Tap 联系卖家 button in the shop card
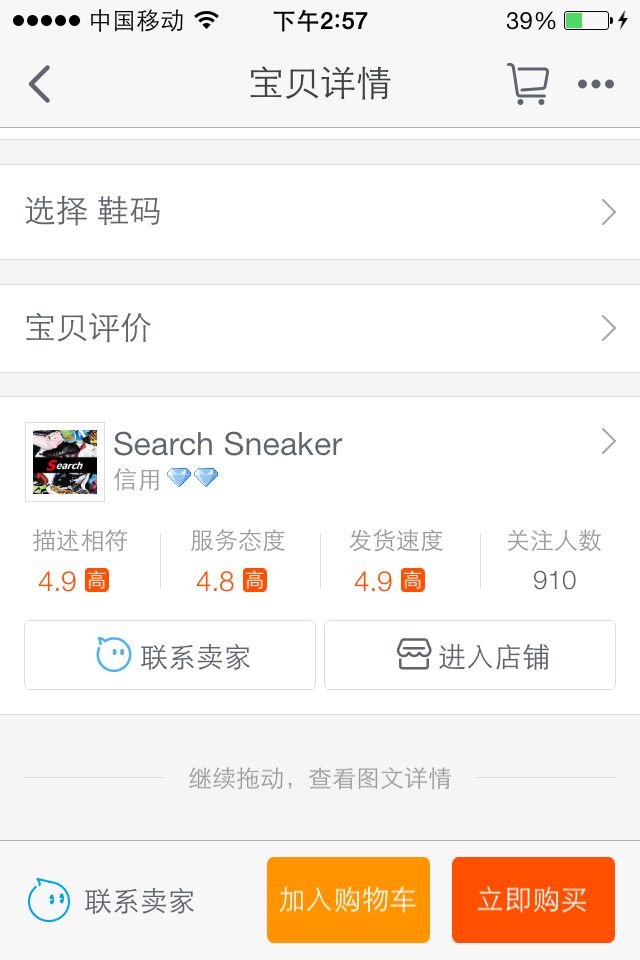Image resolution: width=640 pixels, height=960 pixels. click(x=170, y=656)
